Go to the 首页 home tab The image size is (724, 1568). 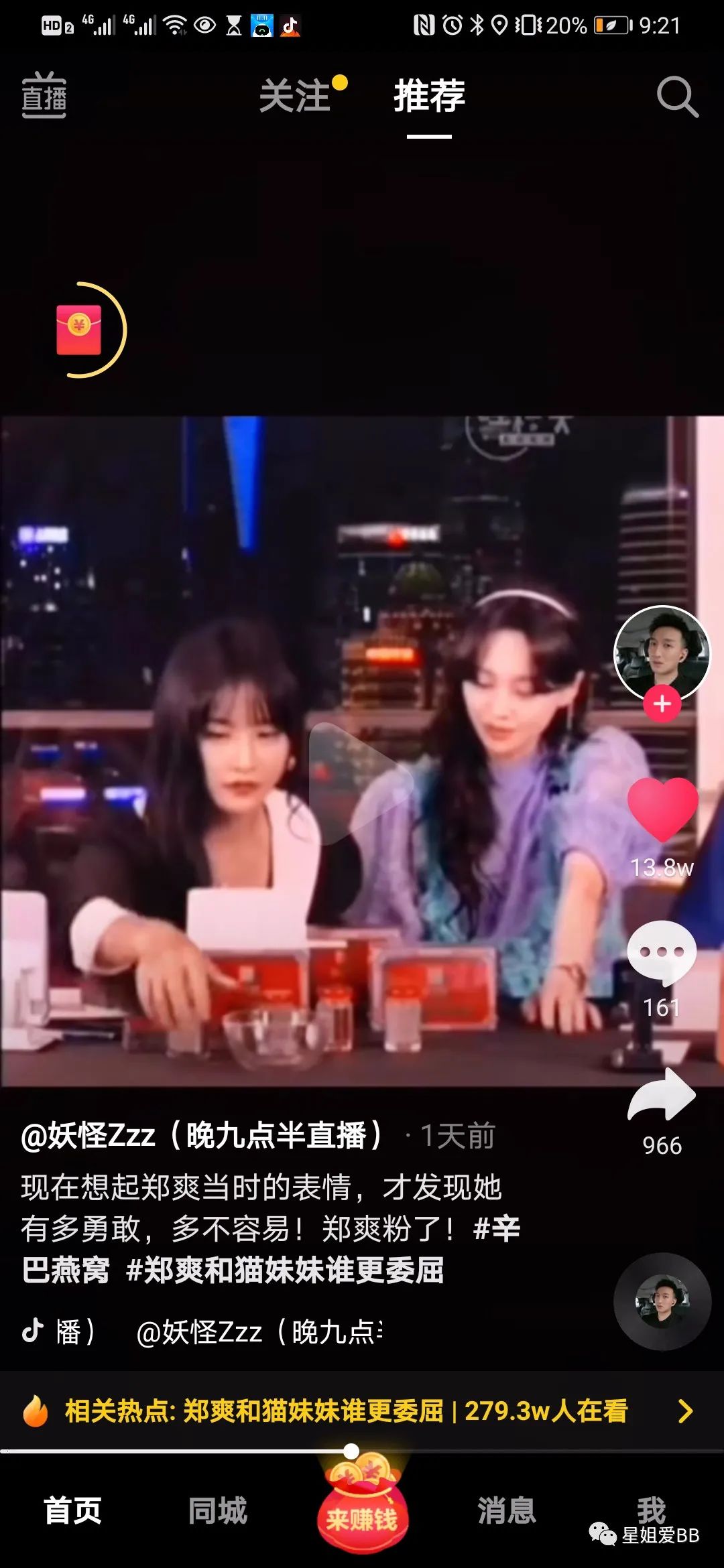click(72, 1511)
